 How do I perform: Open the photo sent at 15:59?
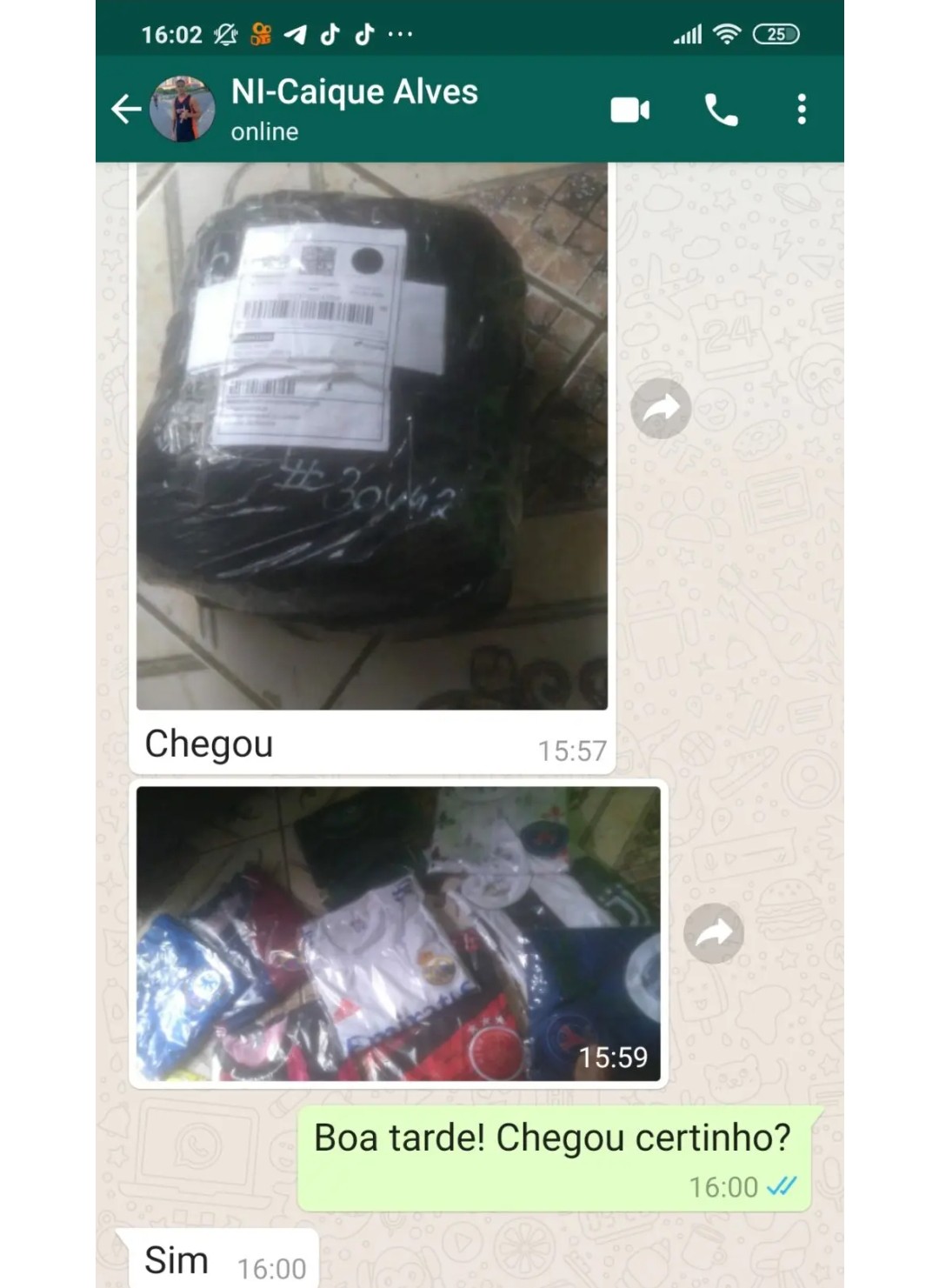tap(398, 933)
